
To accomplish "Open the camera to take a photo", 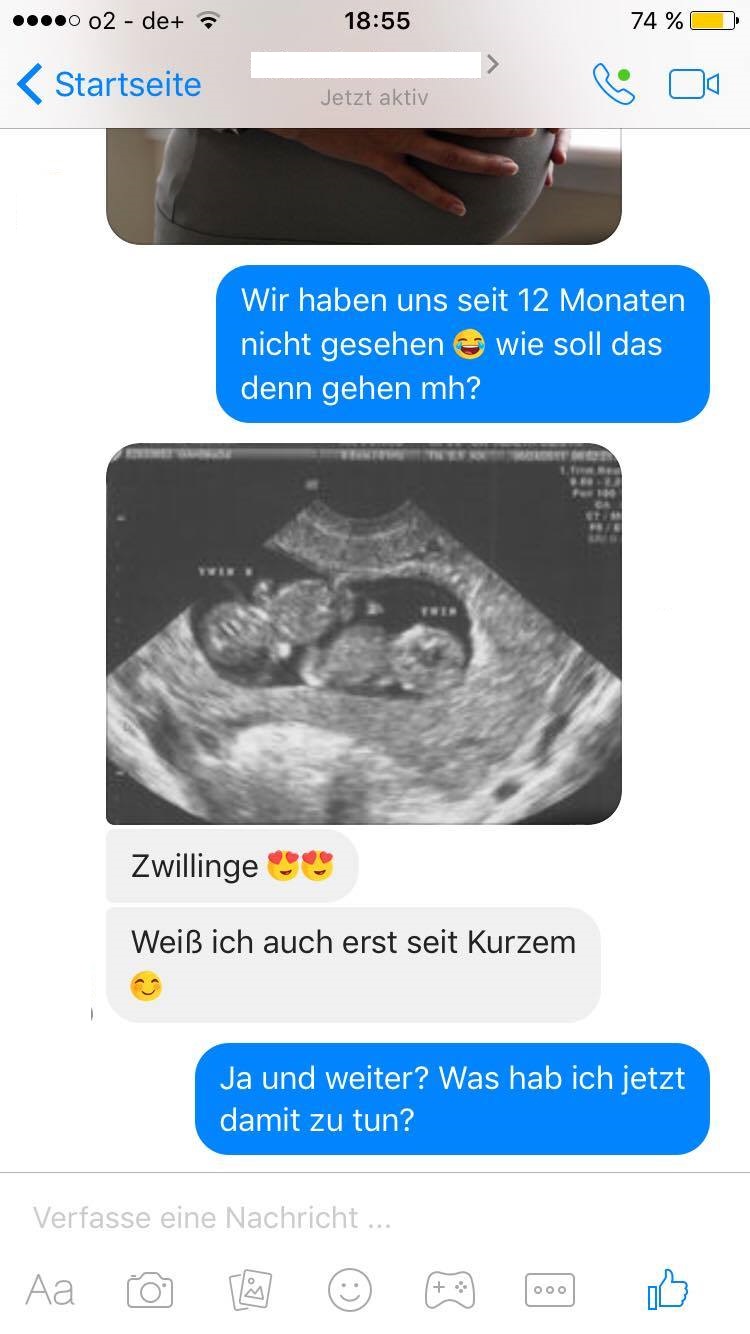I will [x=150, y=1290].
